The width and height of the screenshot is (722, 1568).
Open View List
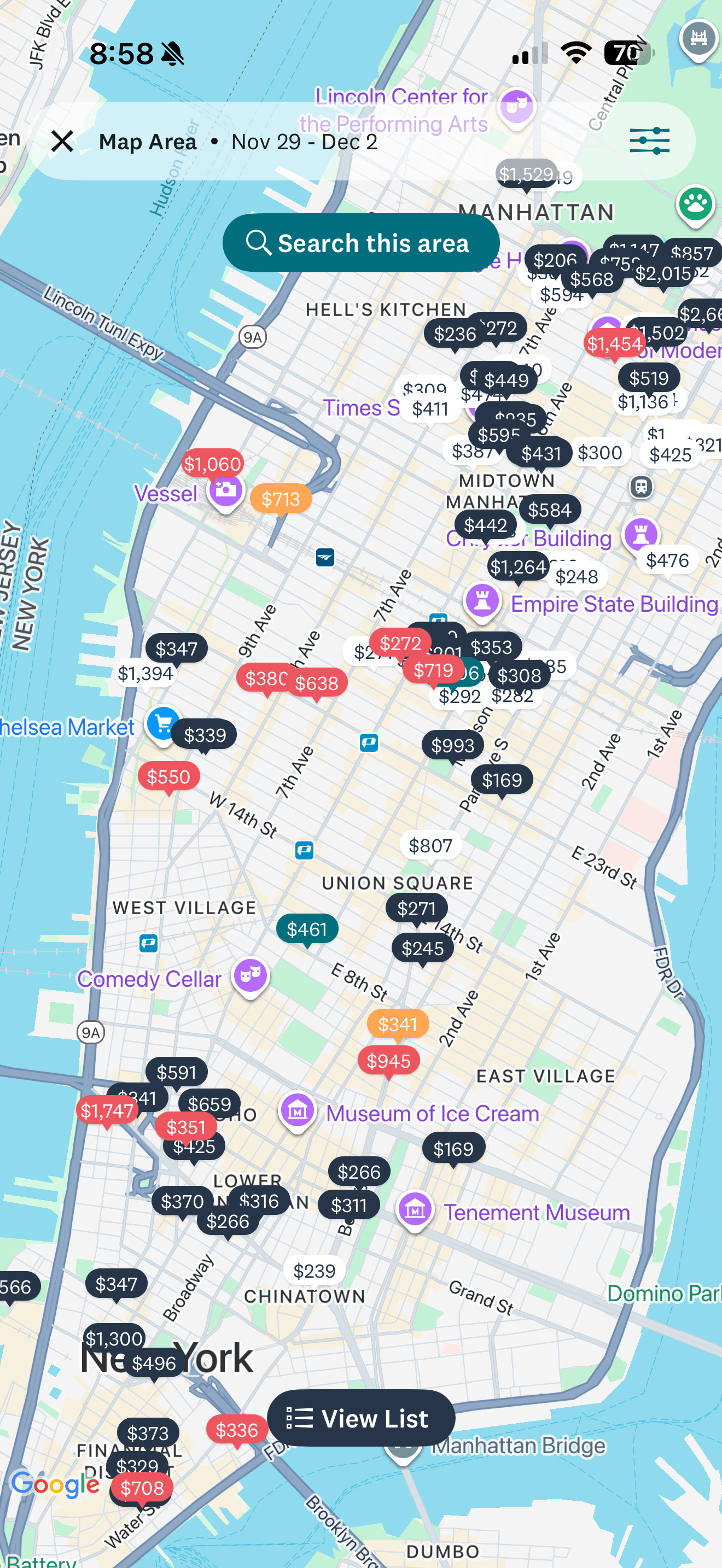pos(360,1418)
